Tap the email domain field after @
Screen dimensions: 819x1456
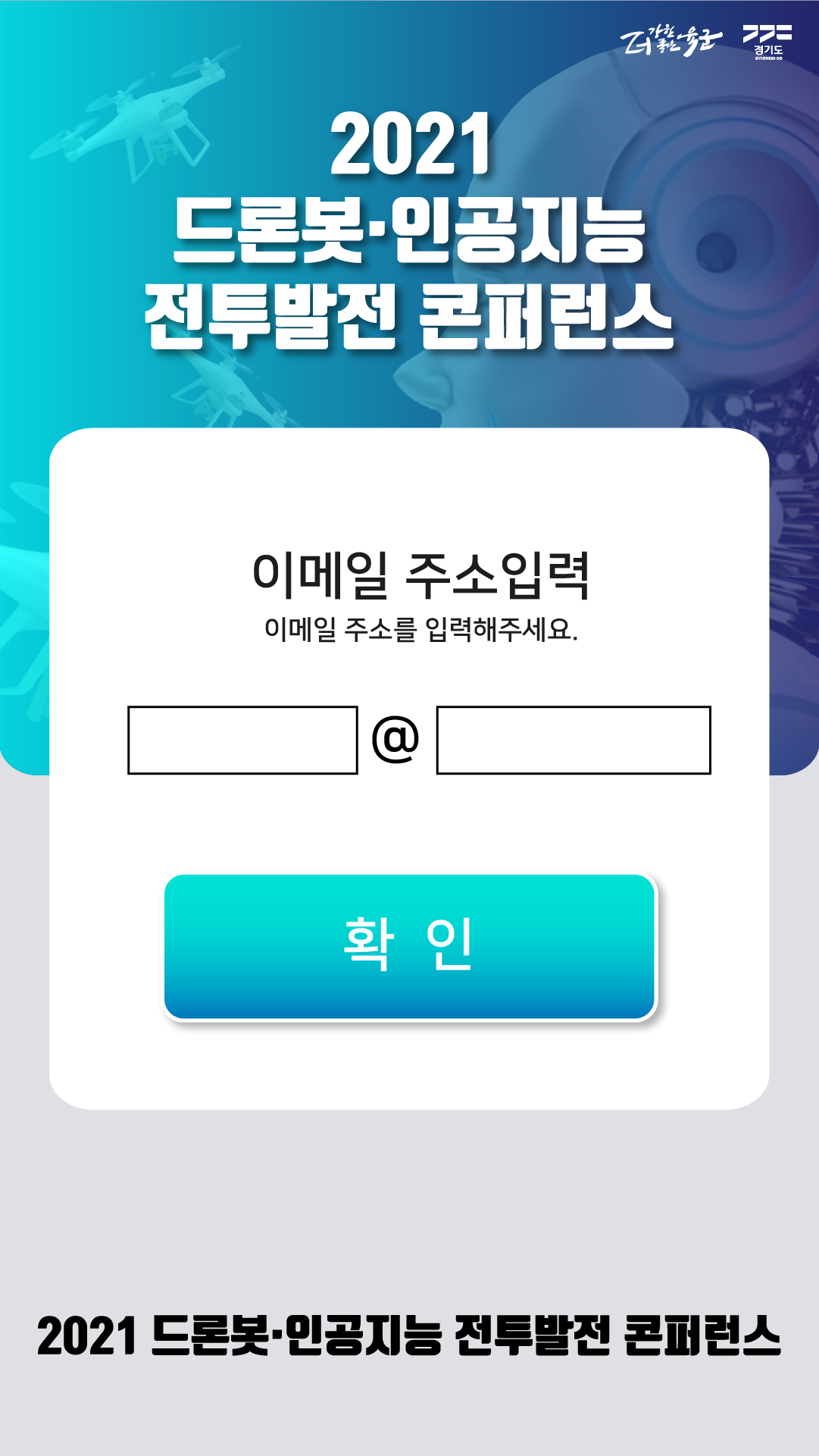tap(574, 740)
